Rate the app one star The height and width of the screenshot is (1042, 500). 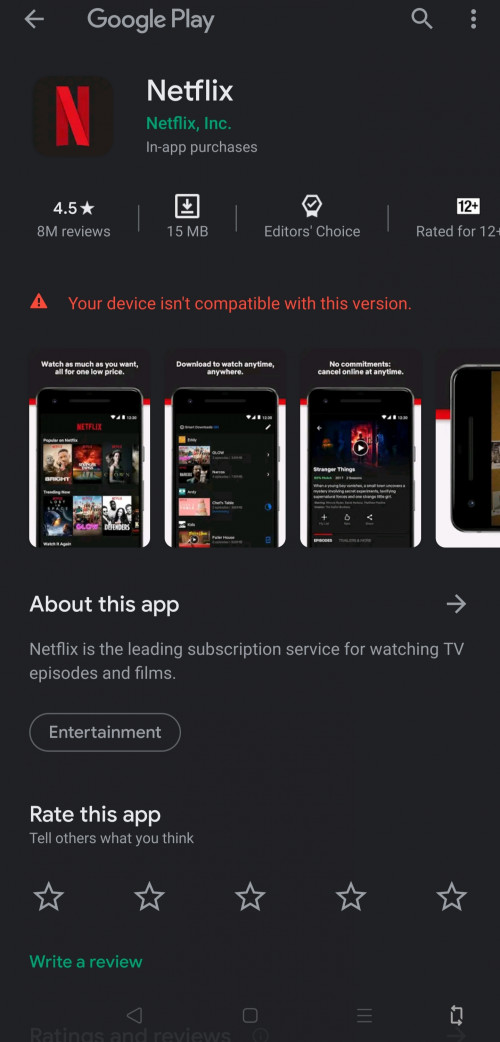tap(49, 896)
